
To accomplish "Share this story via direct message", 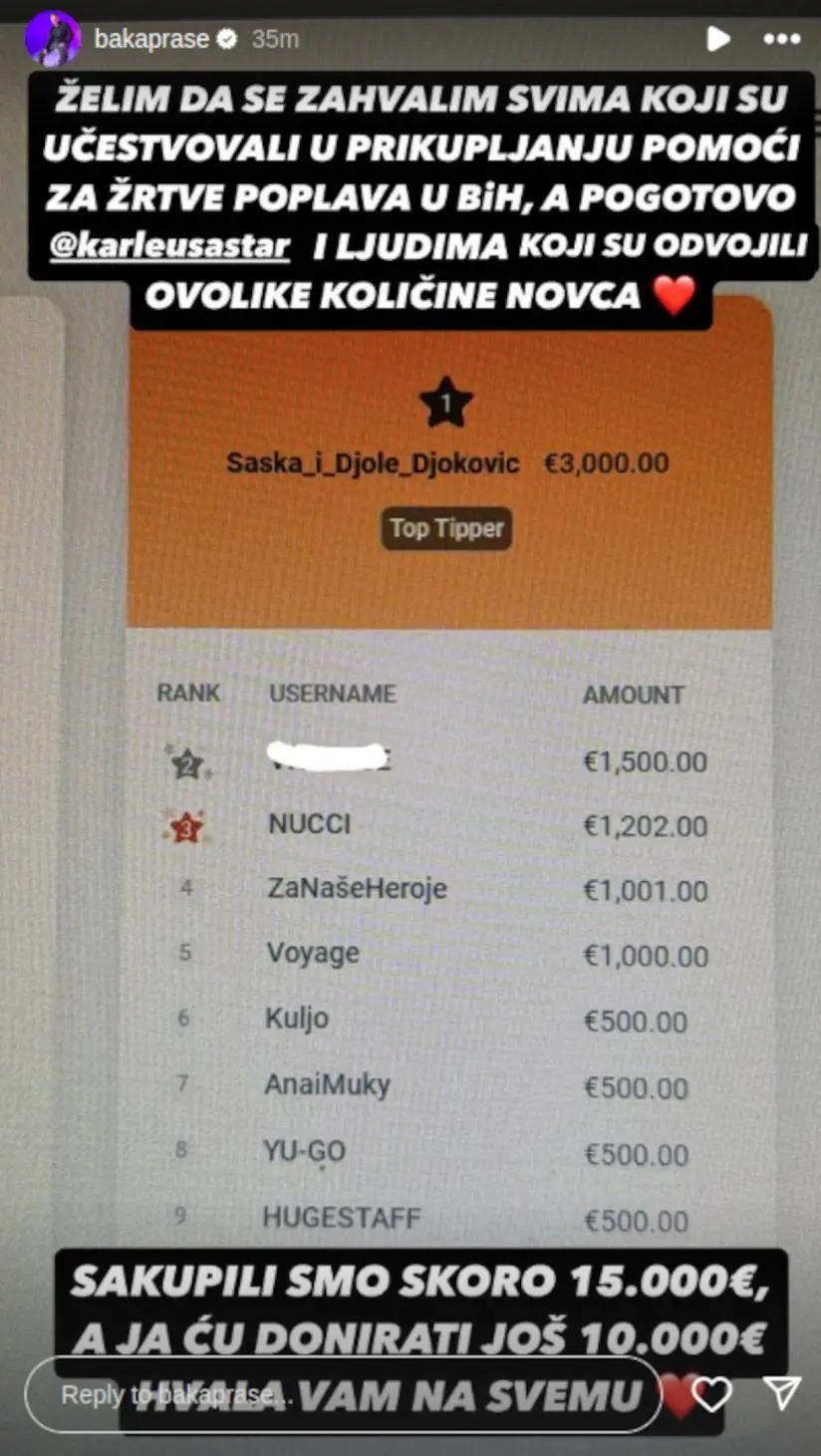I will (782, 1393).
